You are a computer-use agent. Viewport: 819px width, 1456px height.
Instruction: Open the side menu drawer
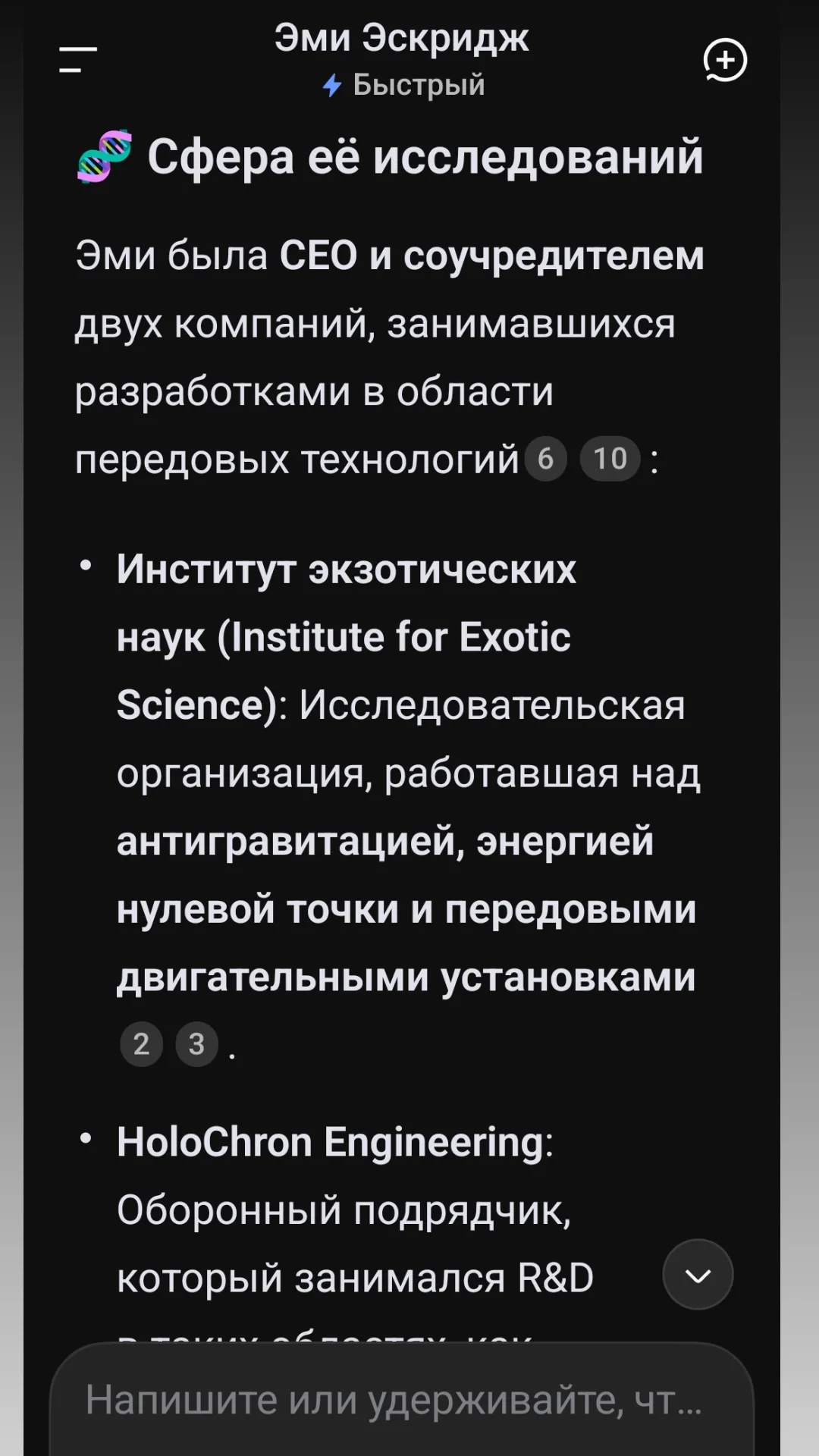coord(78,59)
